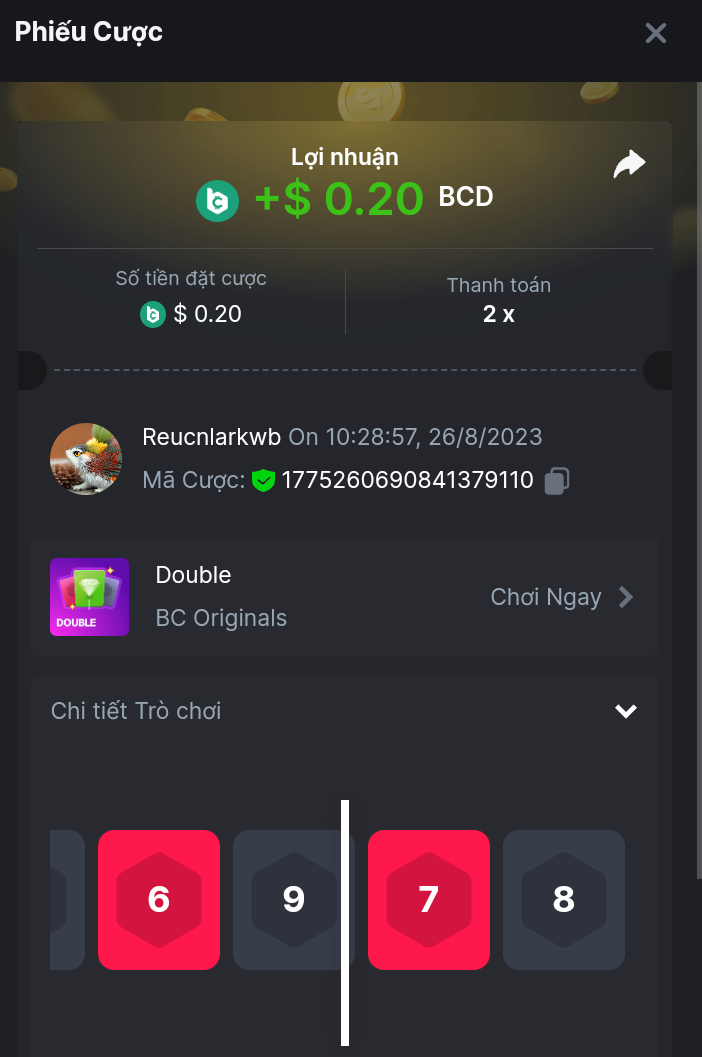
Task: Copy the bet ID number
Action: (x=556, y=481)
